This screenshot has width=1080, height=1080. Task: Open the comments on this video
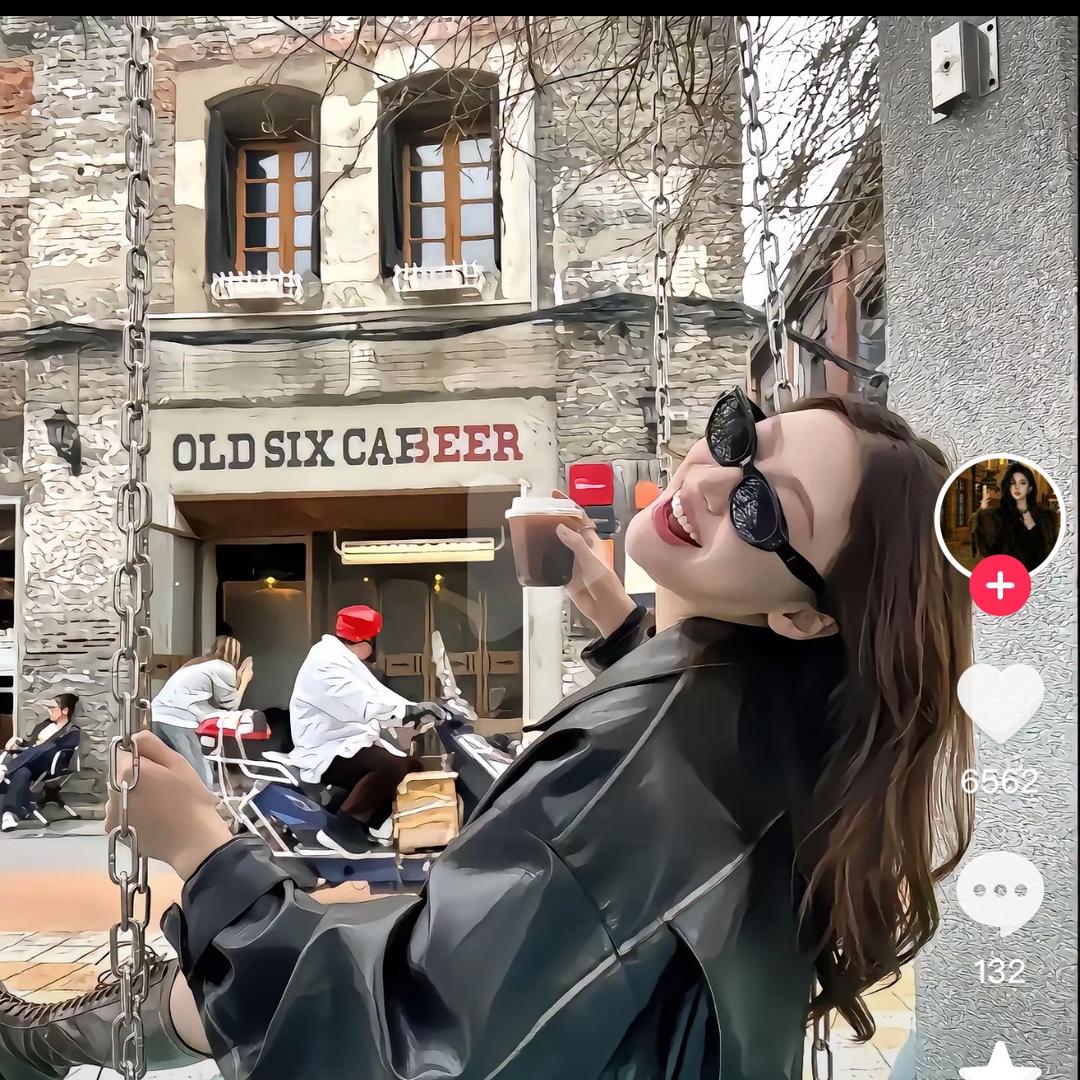pyautogui.click(x=999, y=893)
